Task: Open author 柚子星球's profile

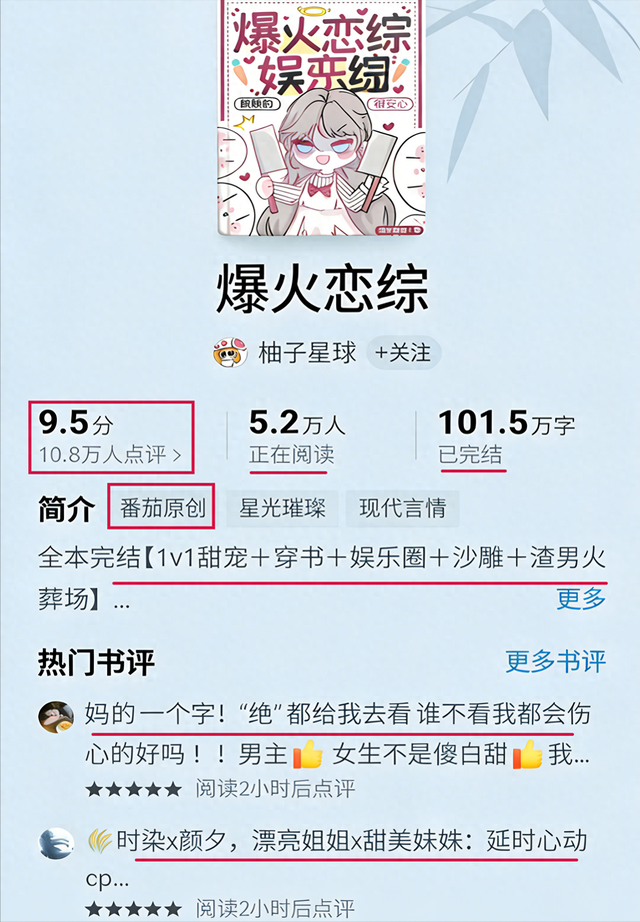Action: [306, 353]
